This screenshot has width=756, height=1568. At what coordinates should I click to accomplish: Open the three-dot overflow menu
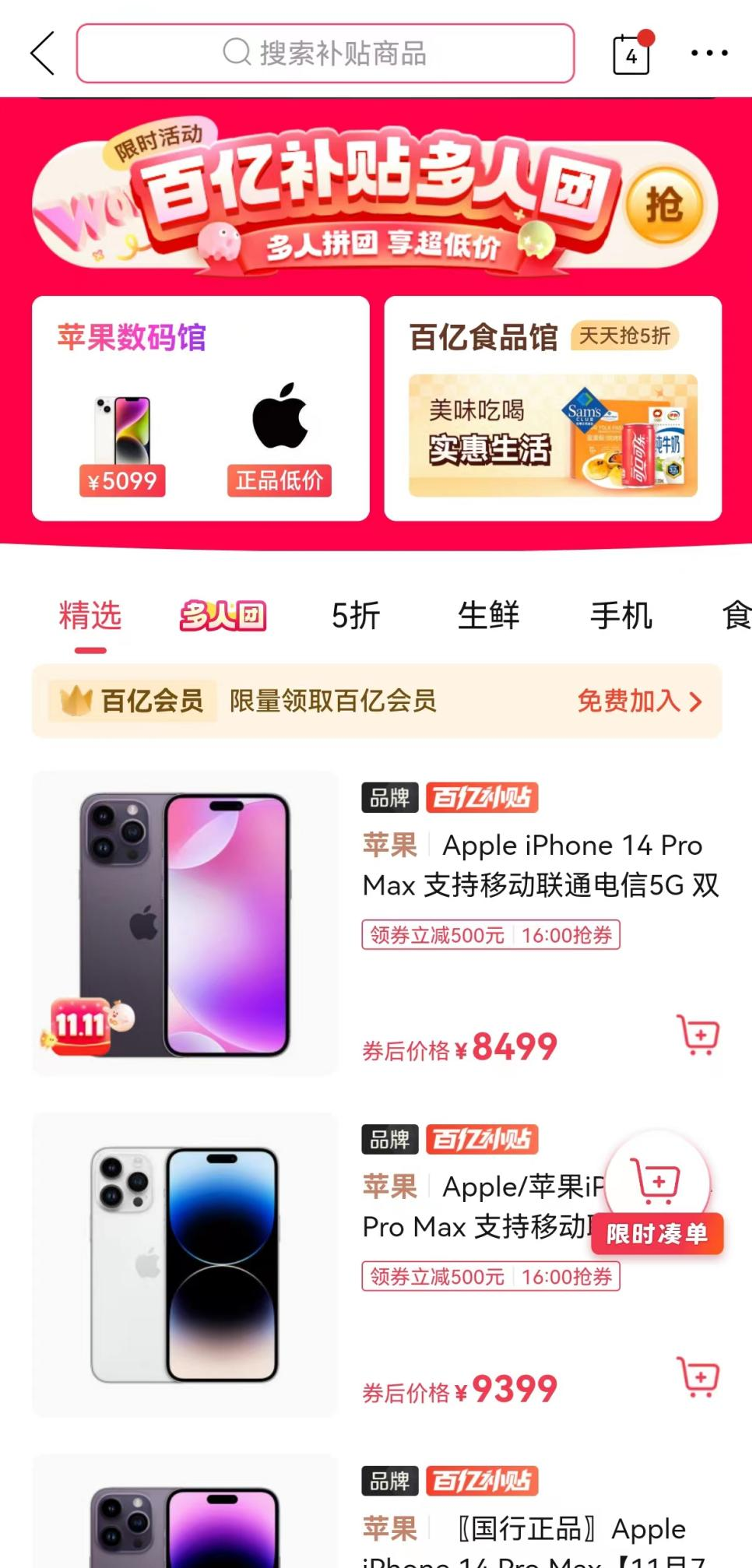click(709, 53)
